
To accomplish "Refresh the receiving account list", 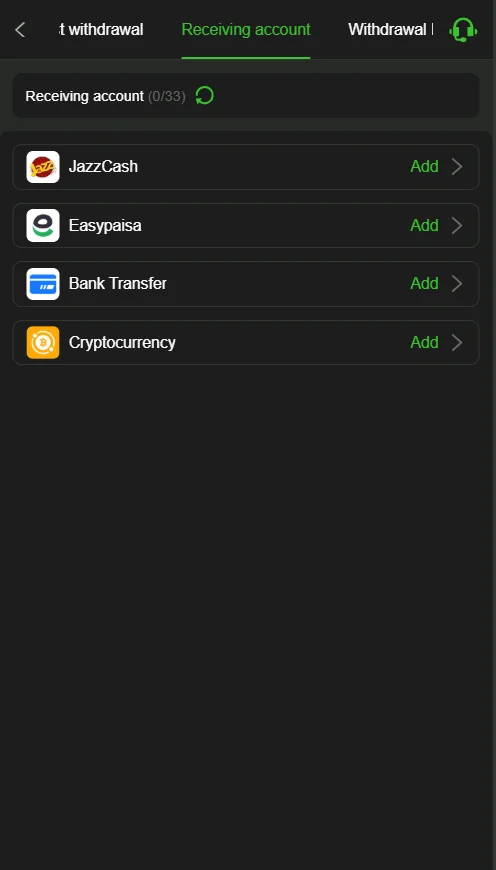I will 204,95.
